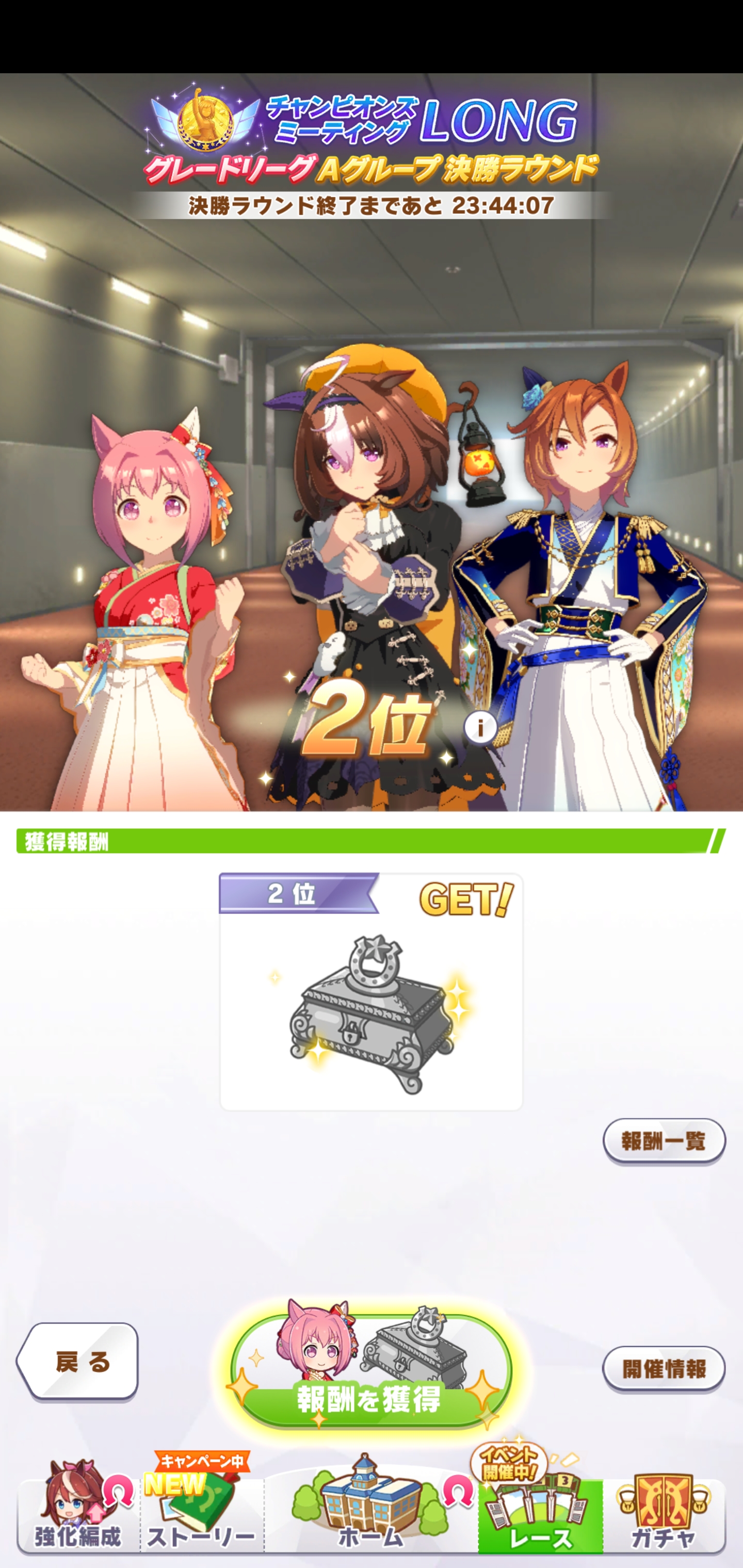Tap the info icon beside 2位
Image resolution: width=743 pixels, height=1568 pixels.
480,727
